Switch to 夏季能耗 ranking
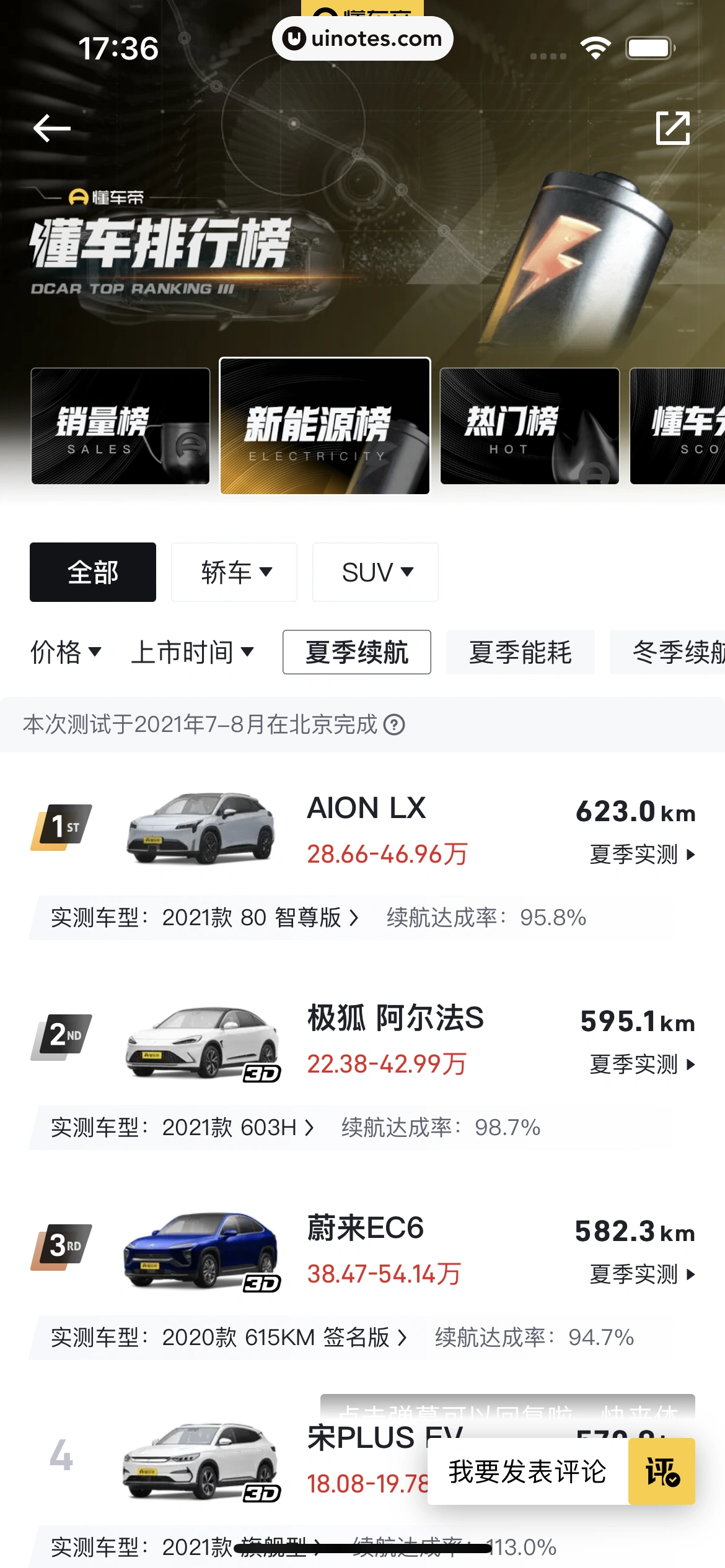Image resolution: width=725 pixels, height=1568 pixels. pyautogui.click(x=520, y=652)
